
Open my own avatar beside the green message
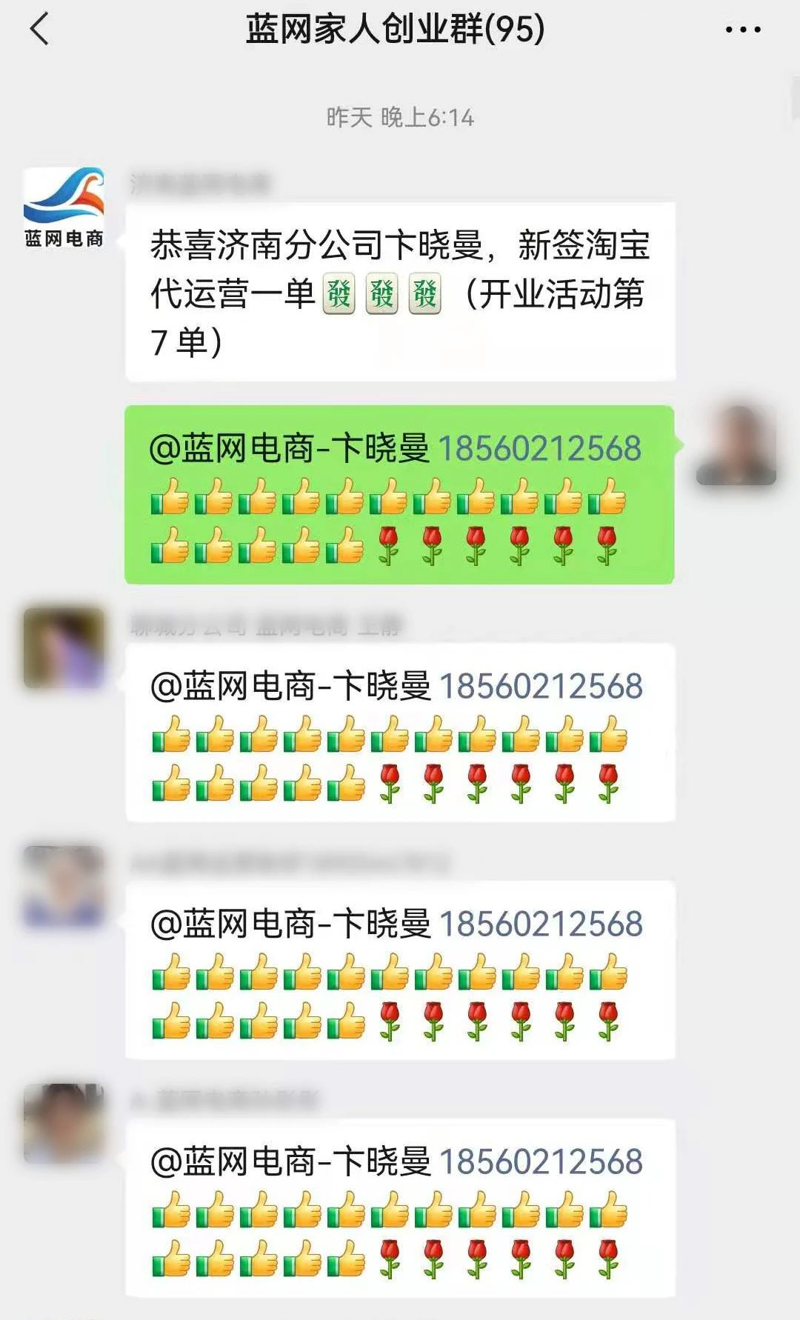[736, 446]
